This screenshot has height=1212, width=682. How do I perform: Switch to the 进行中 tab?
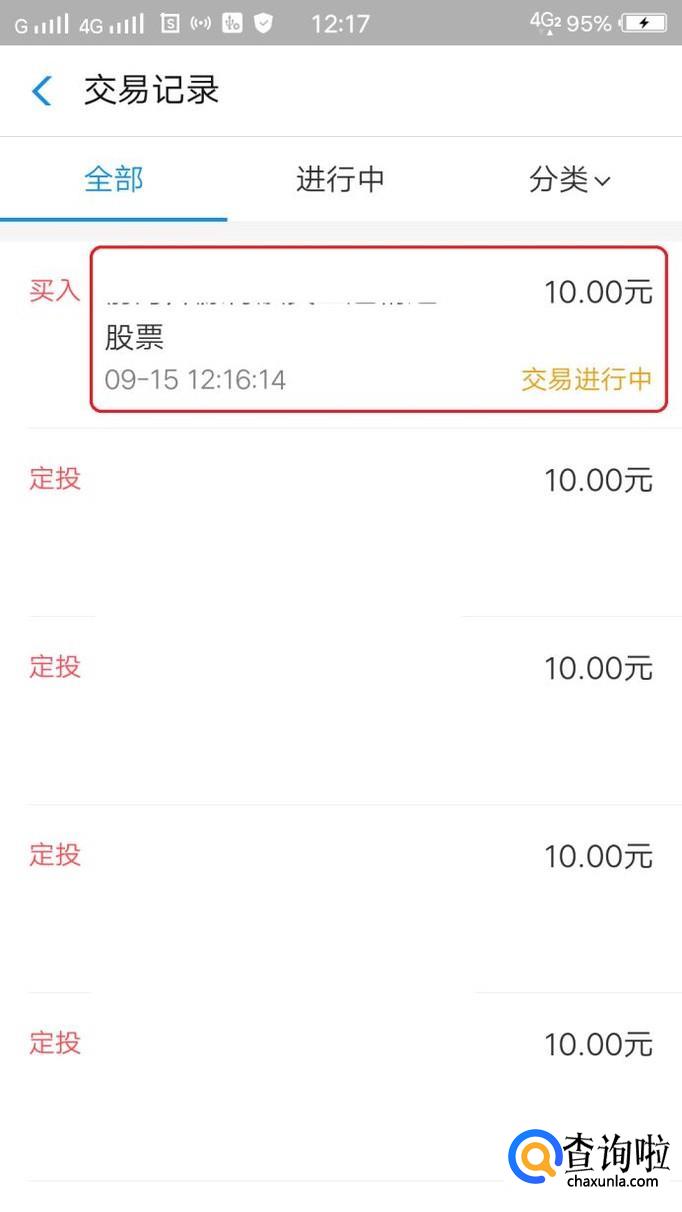coord(340,180)
